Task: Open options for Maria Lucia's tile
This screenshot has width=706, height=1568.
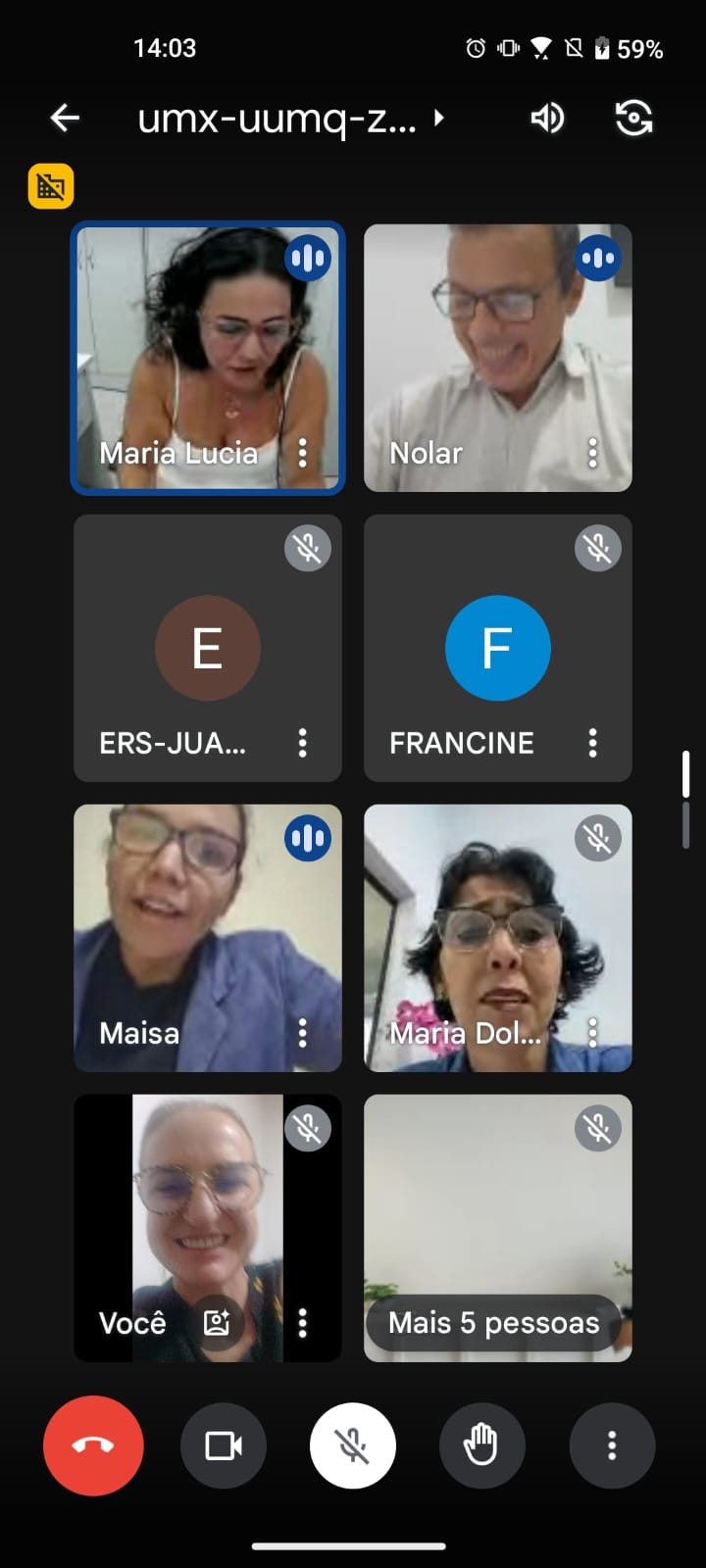Action: click(x=302, y=453)
